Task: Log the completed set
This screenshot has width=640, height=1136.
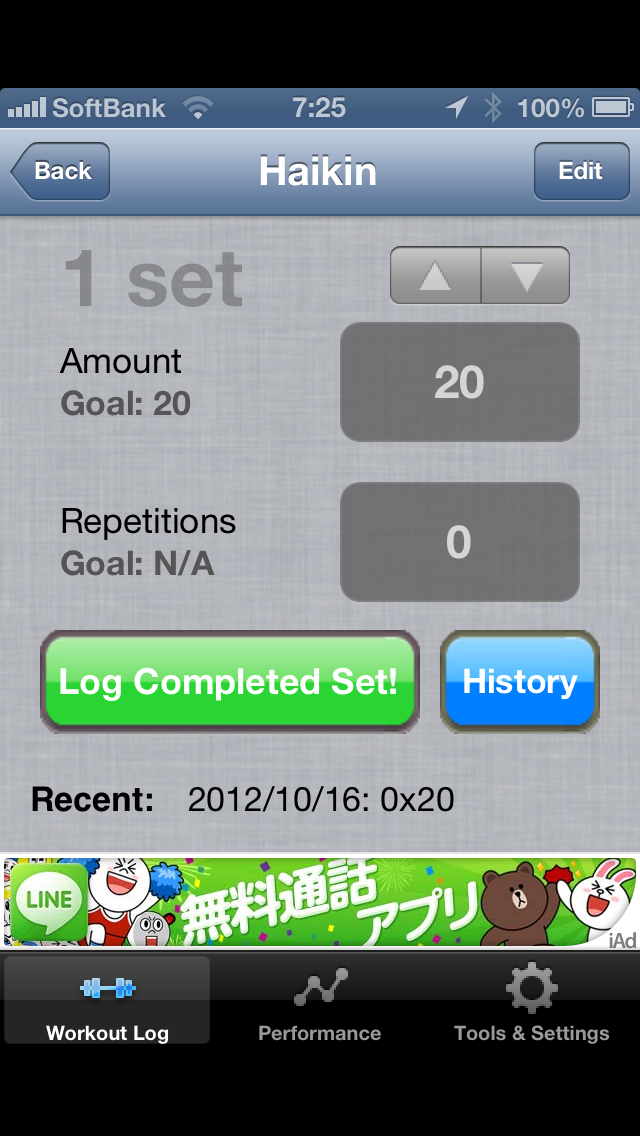Action: point(229,682)
